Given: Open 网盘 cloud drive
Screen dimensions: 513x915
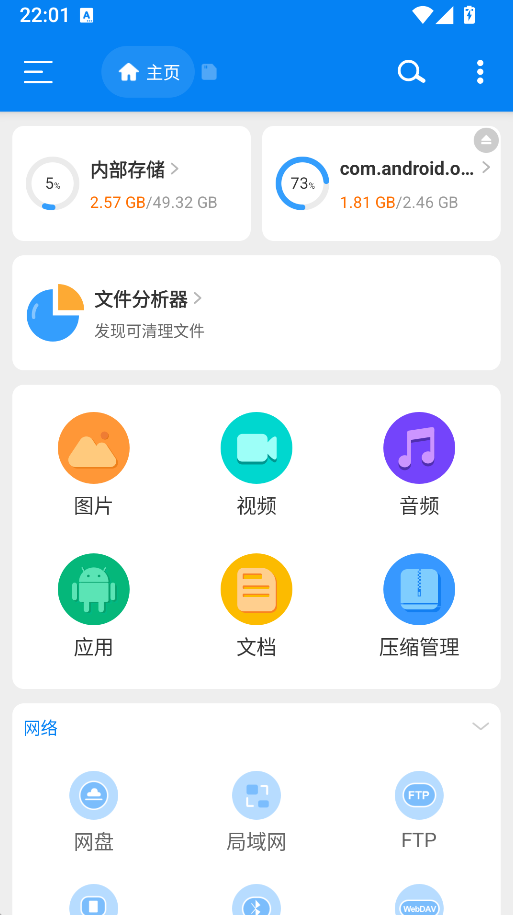Looking at the screenshot, I should (93, 812).
